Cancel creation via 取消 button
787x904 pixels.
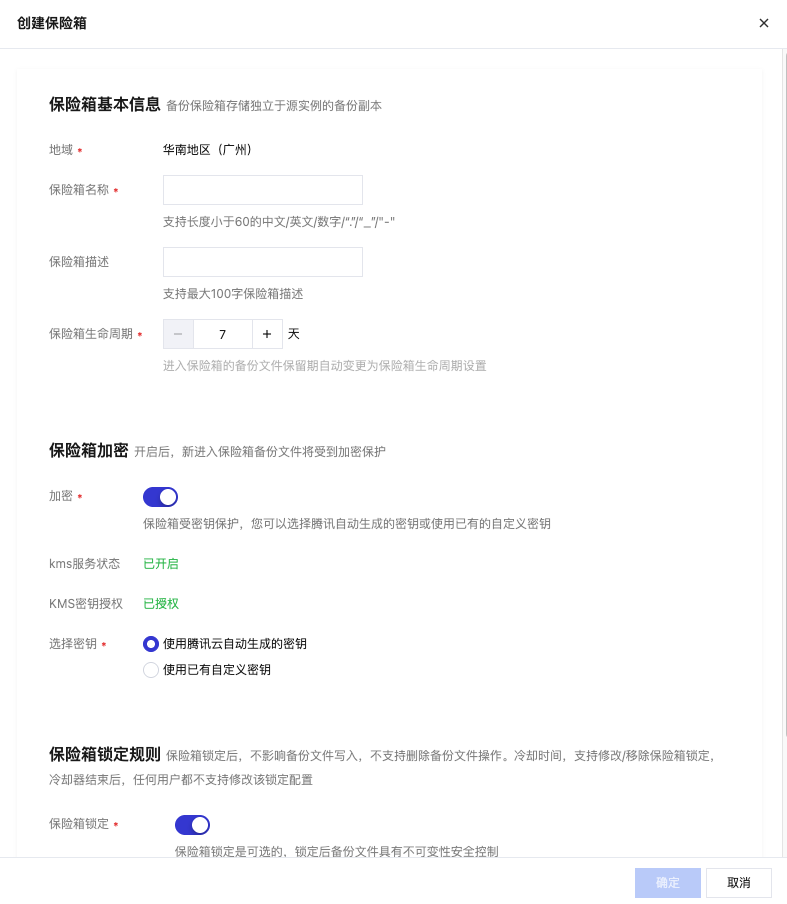tap(738, 883)
